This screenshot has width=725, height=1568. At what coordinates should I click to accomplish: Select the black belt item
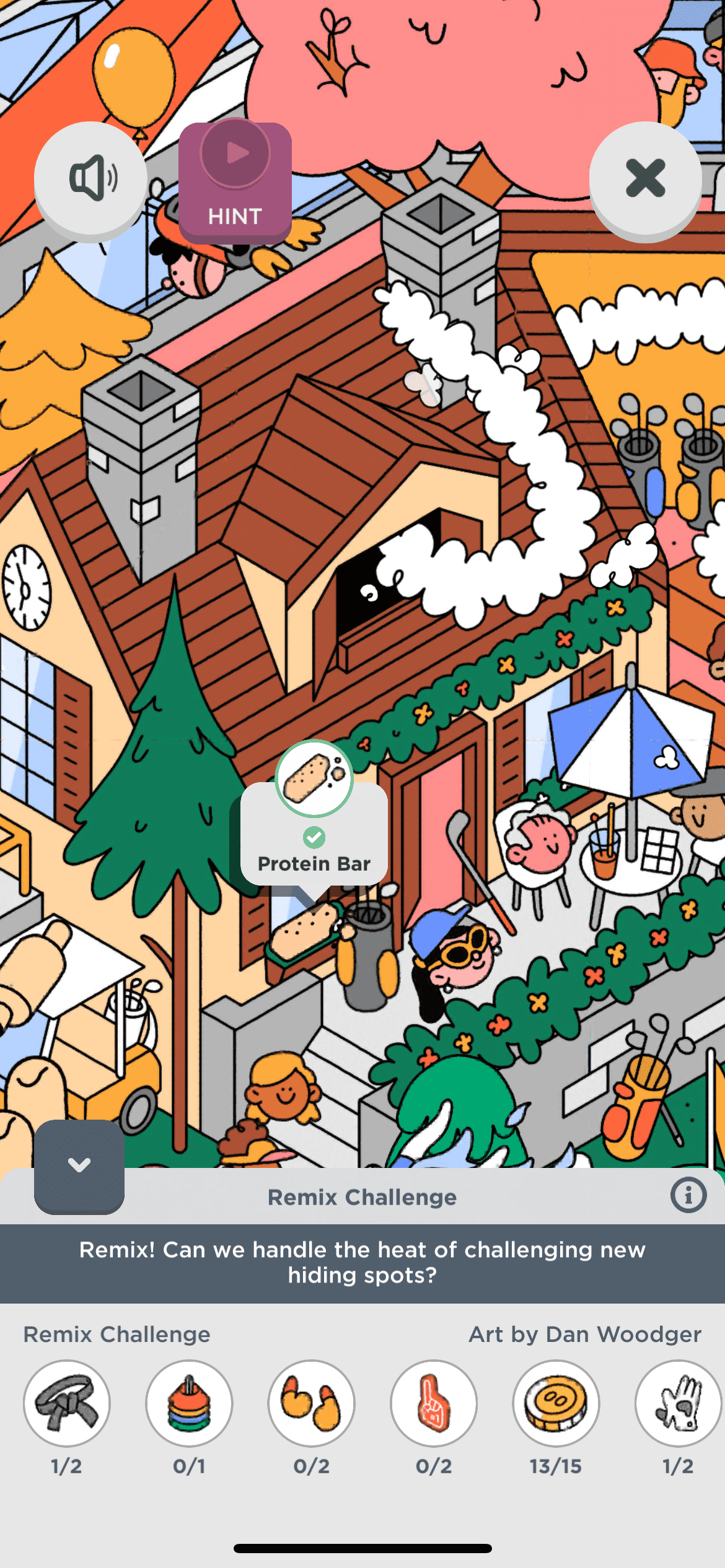pos(67,1403)
